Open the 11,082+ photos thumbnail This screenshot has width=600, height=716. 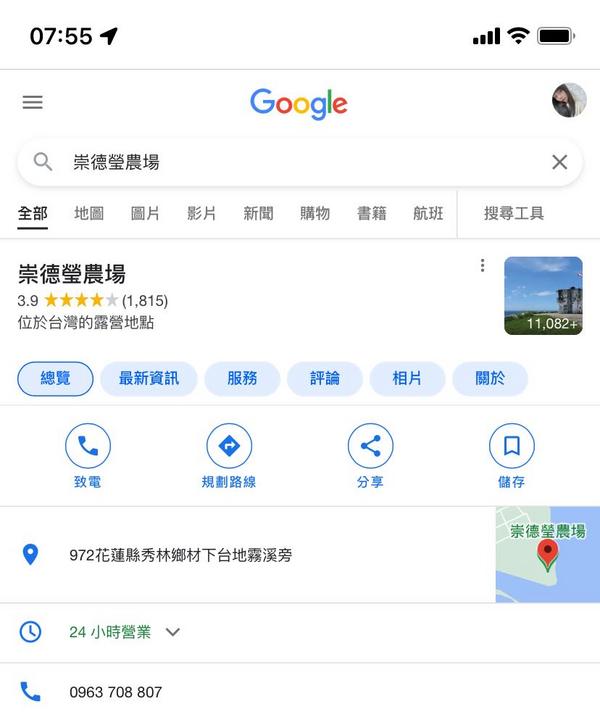543,295
